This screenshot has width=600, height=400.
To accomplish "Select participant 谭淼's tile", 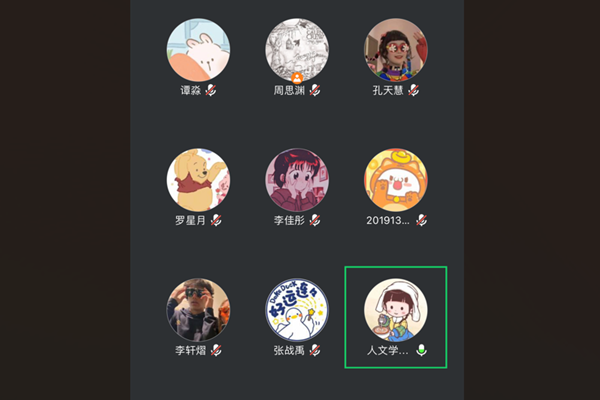I will (198, 51).
